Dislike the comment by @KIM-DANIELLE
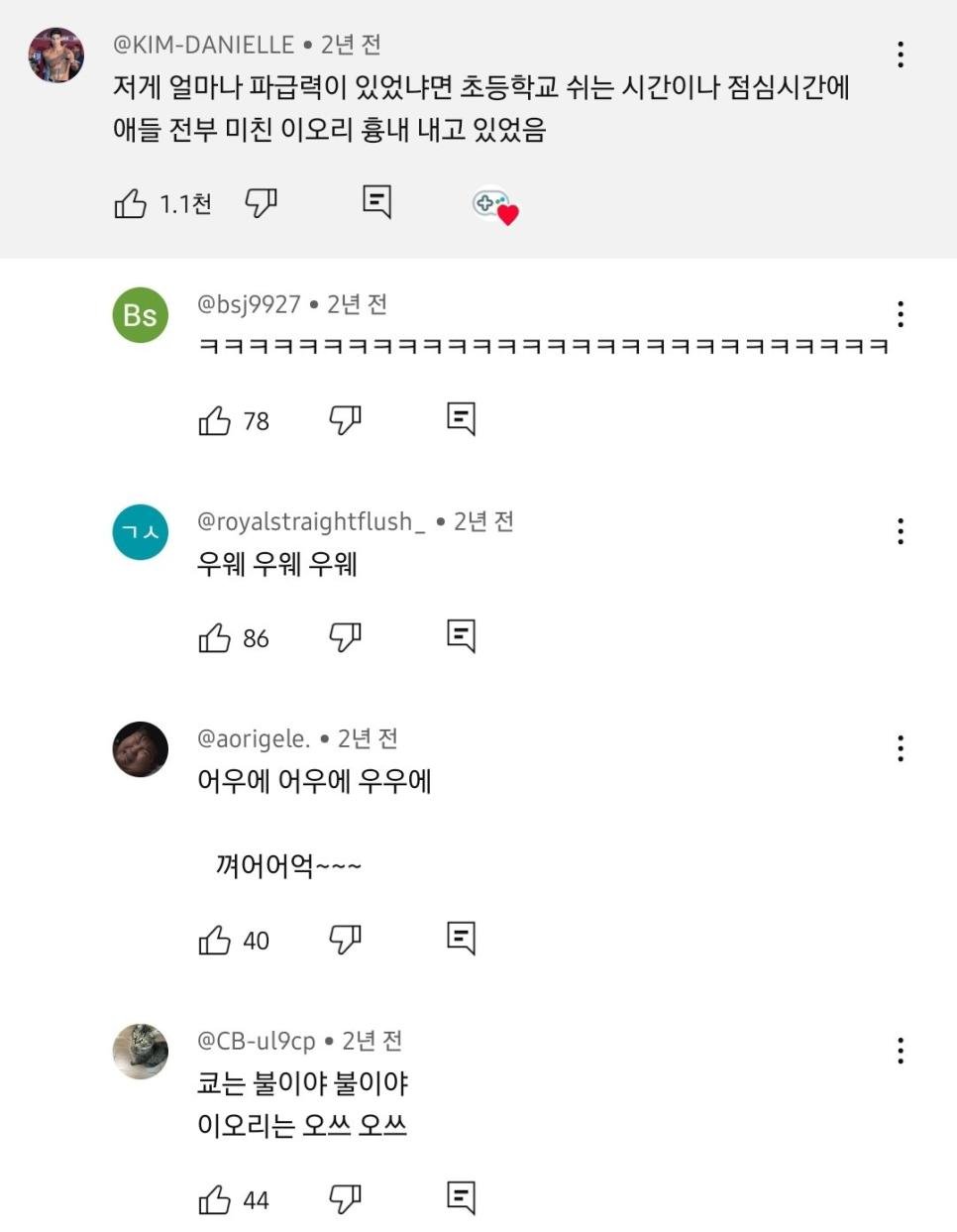 coord(261,202)
